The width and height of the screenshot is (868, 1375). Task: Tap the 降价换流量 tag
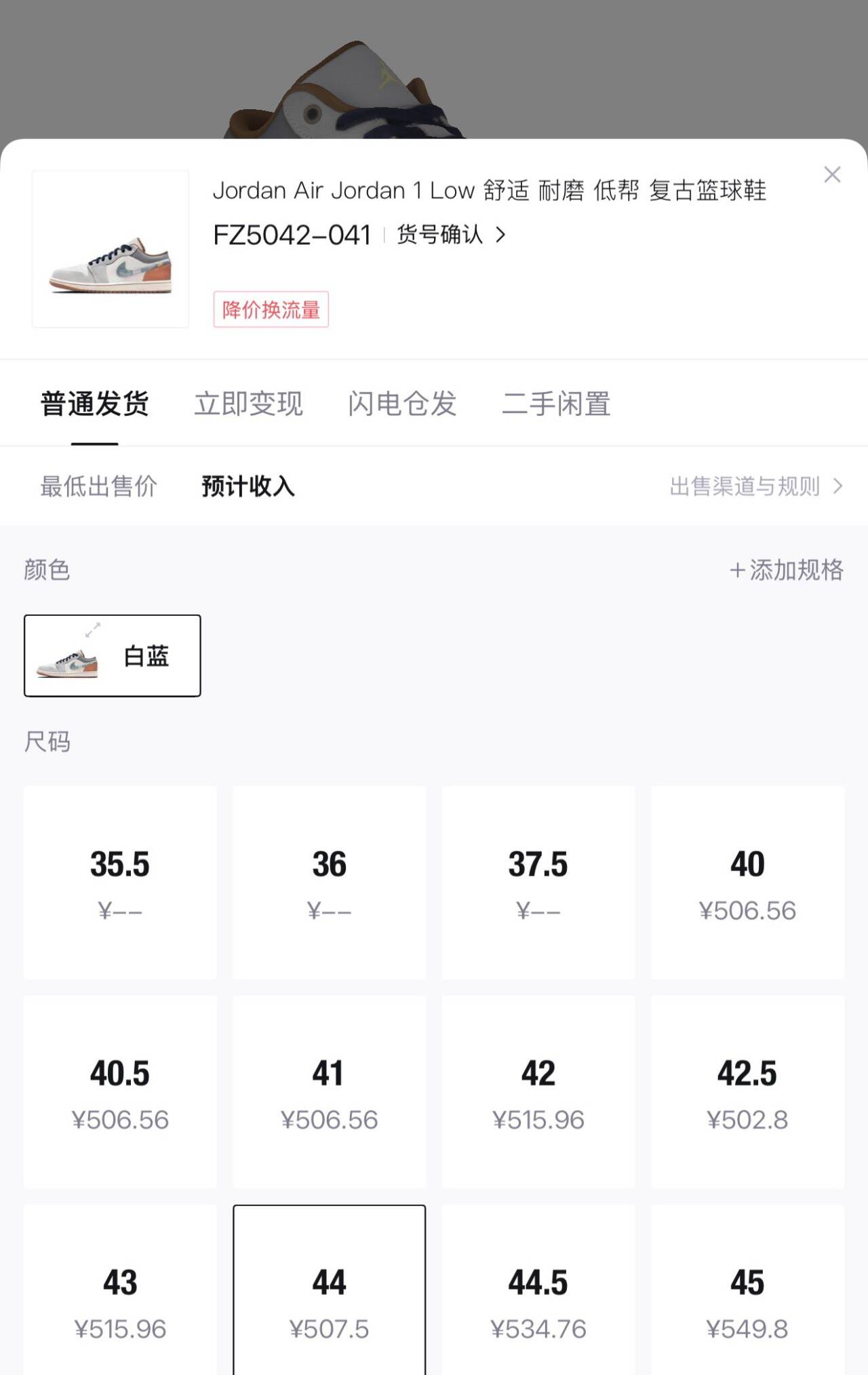click(271, 310)
